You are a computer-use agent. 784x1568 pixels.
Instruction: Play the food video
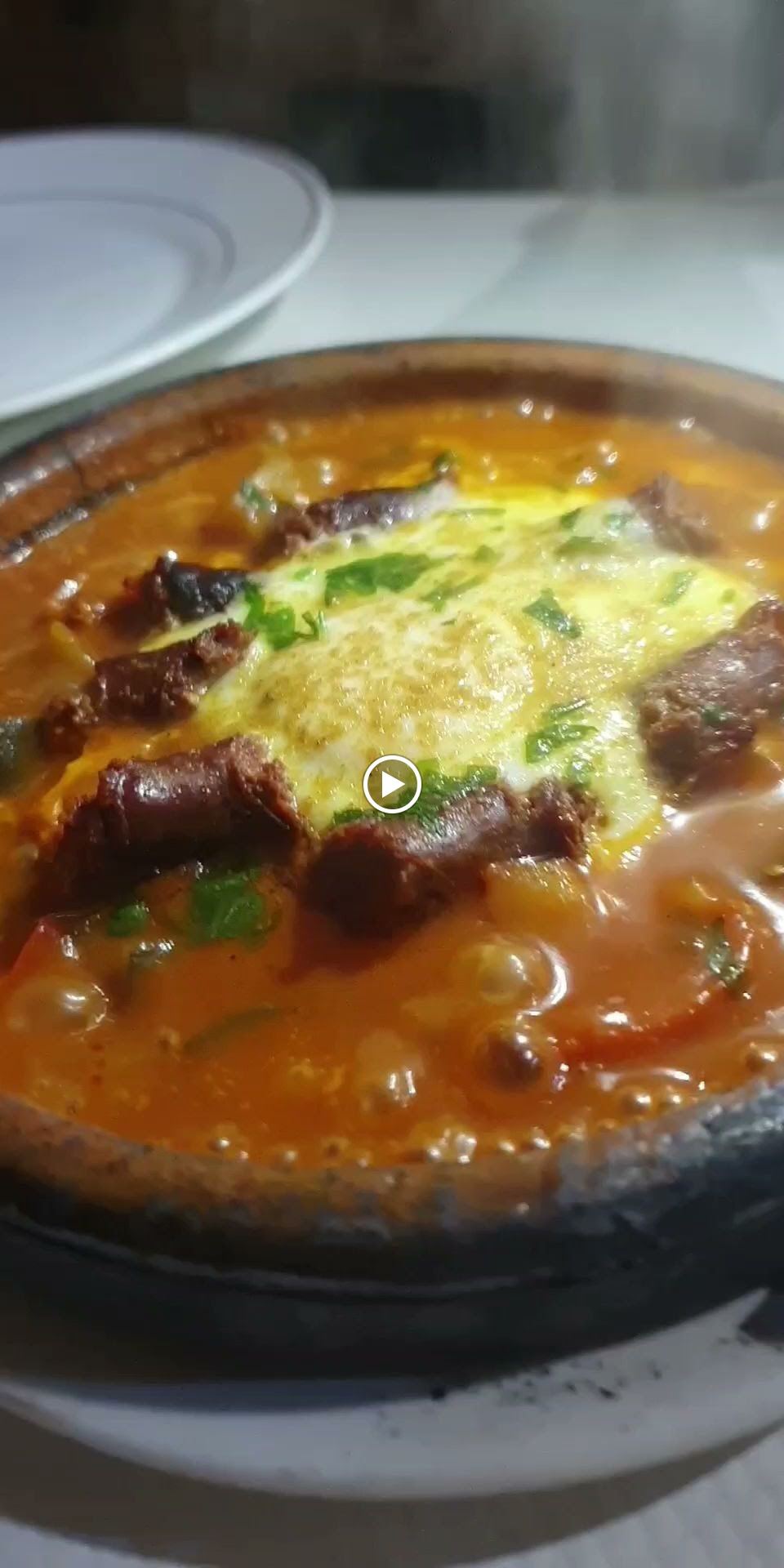point(392,785)
